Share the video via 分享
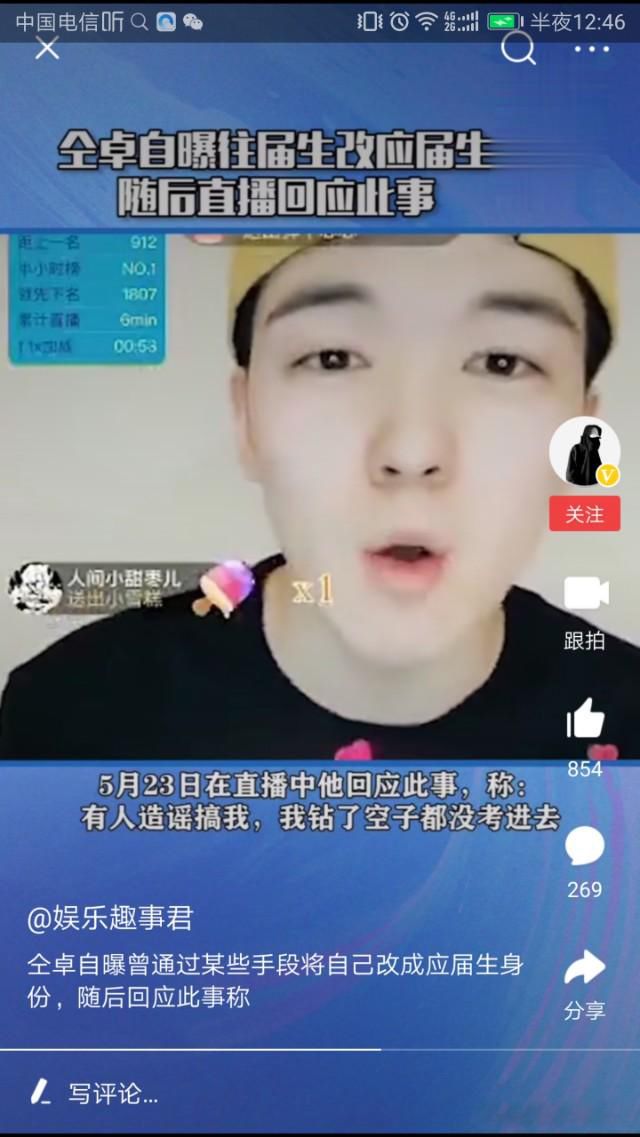Image resolution: width=640 pixels, height=1137 pixels. coord(585,968)
